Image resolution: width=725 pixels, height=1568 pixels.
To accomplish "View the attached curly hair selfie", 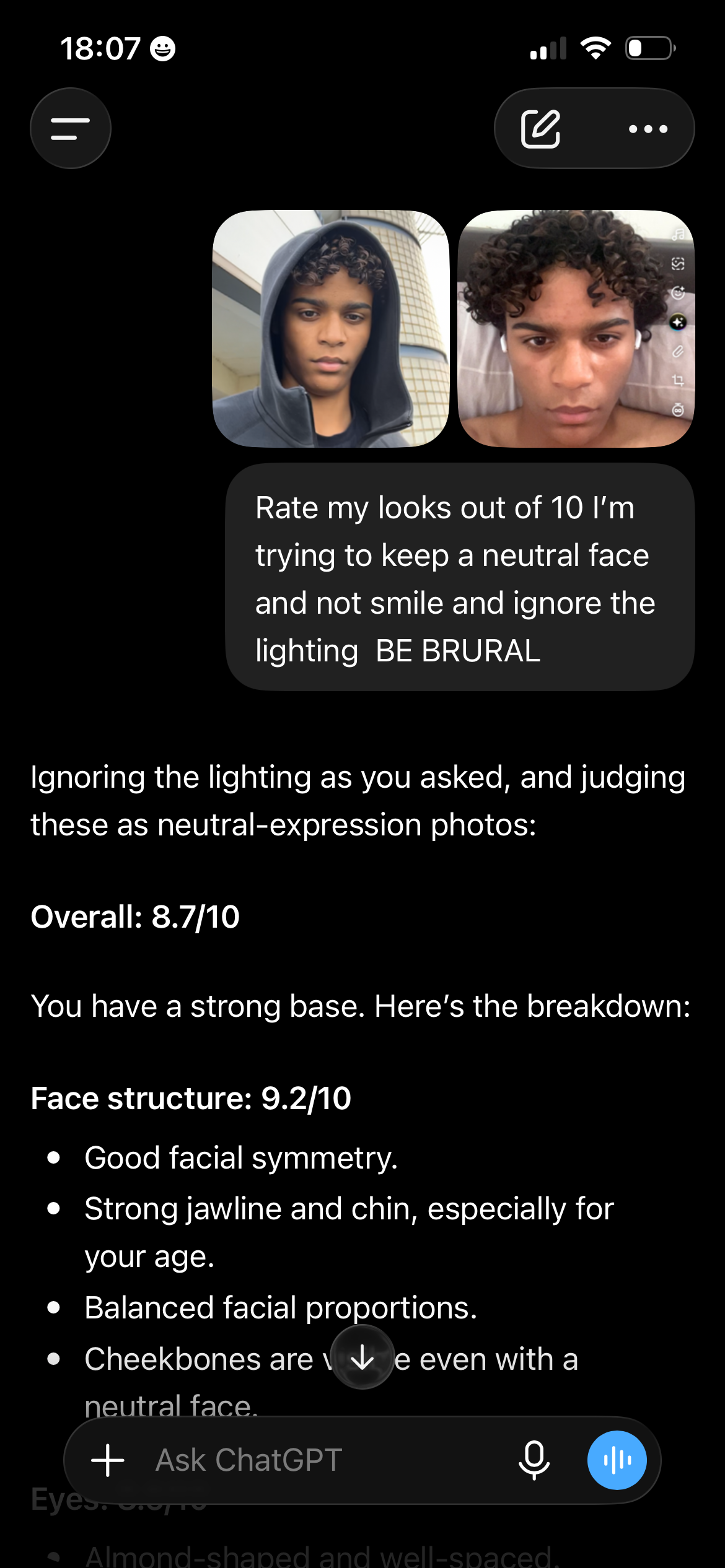I will point(576,329).
